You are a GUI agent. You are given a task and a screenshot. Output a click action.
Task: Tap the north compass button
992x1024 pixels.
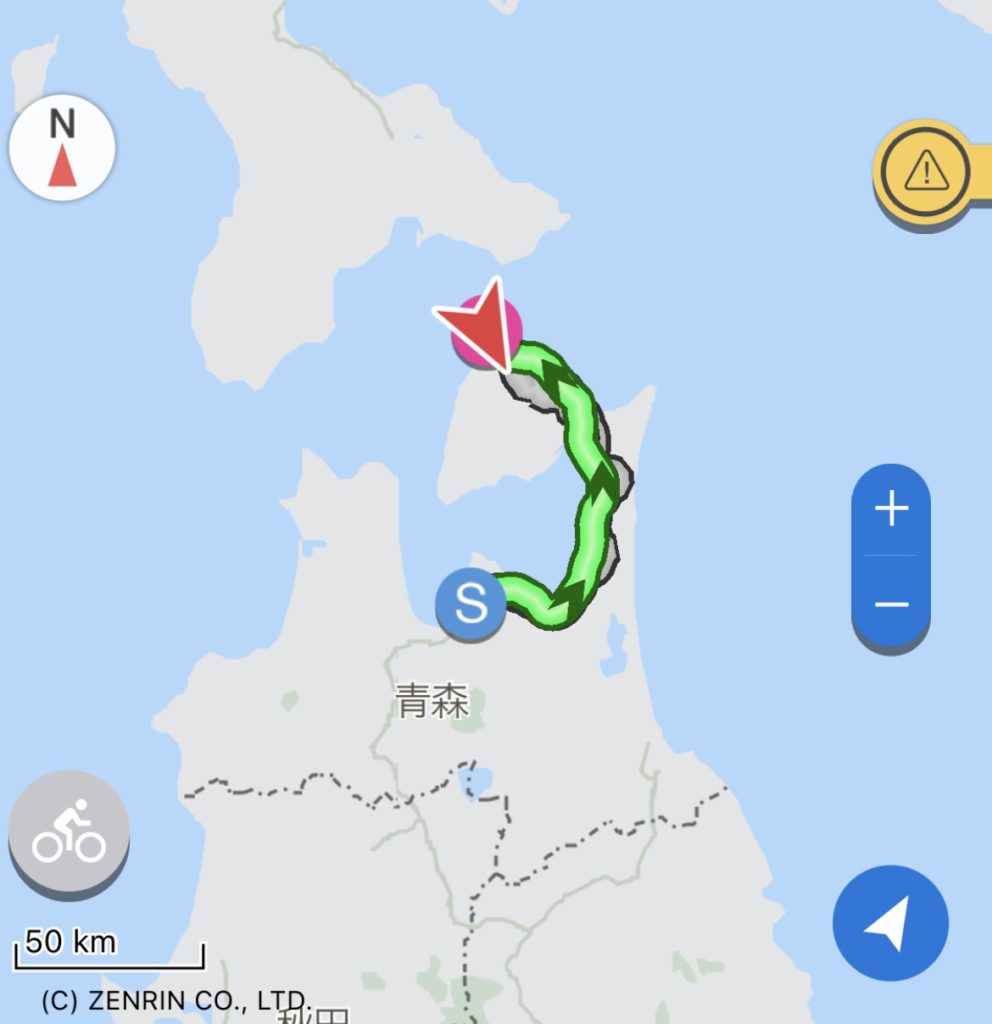tap(62, 148)
